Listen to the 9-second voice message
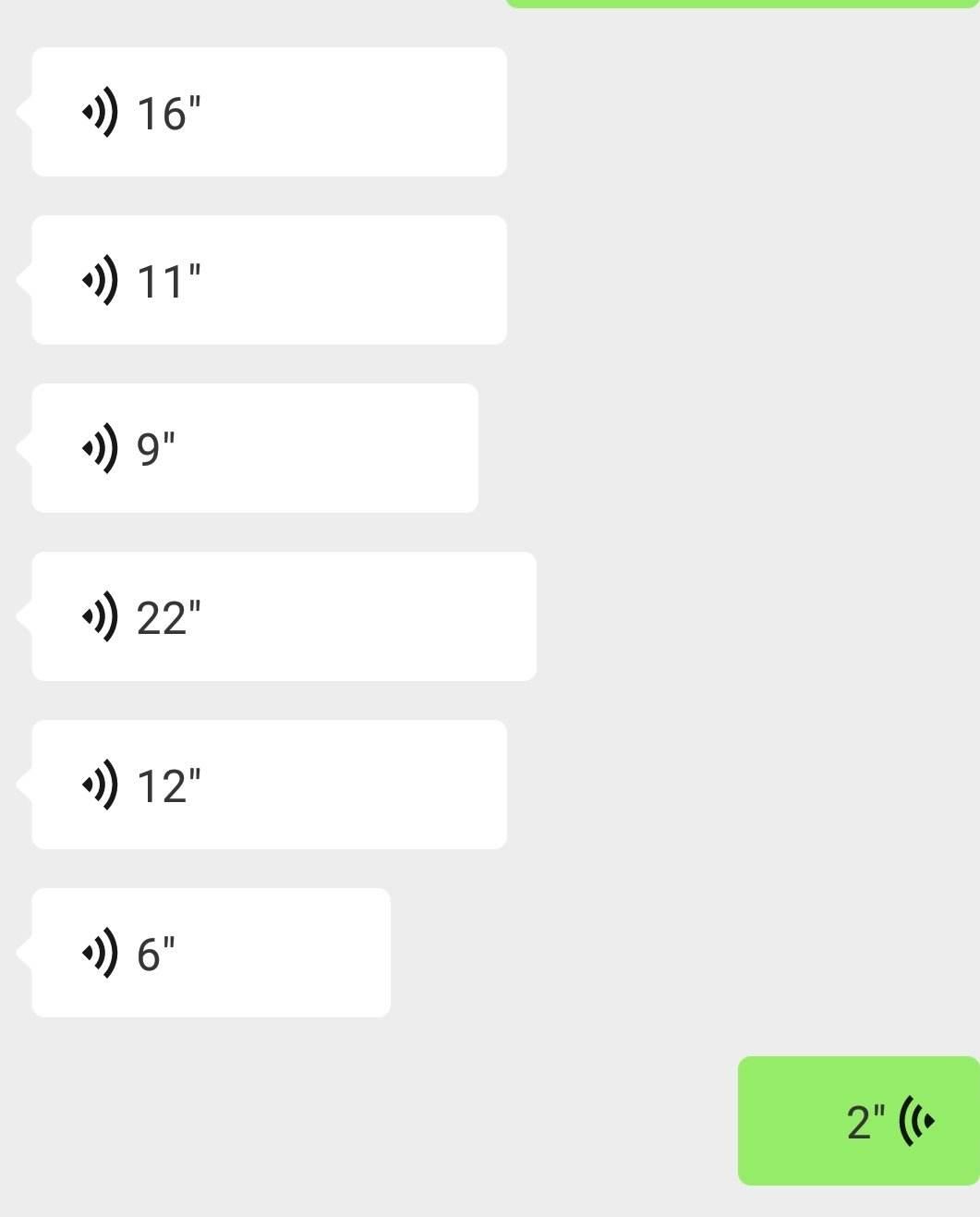Image resolution: width=980 pixels, height=1217 pixels. 254,448
